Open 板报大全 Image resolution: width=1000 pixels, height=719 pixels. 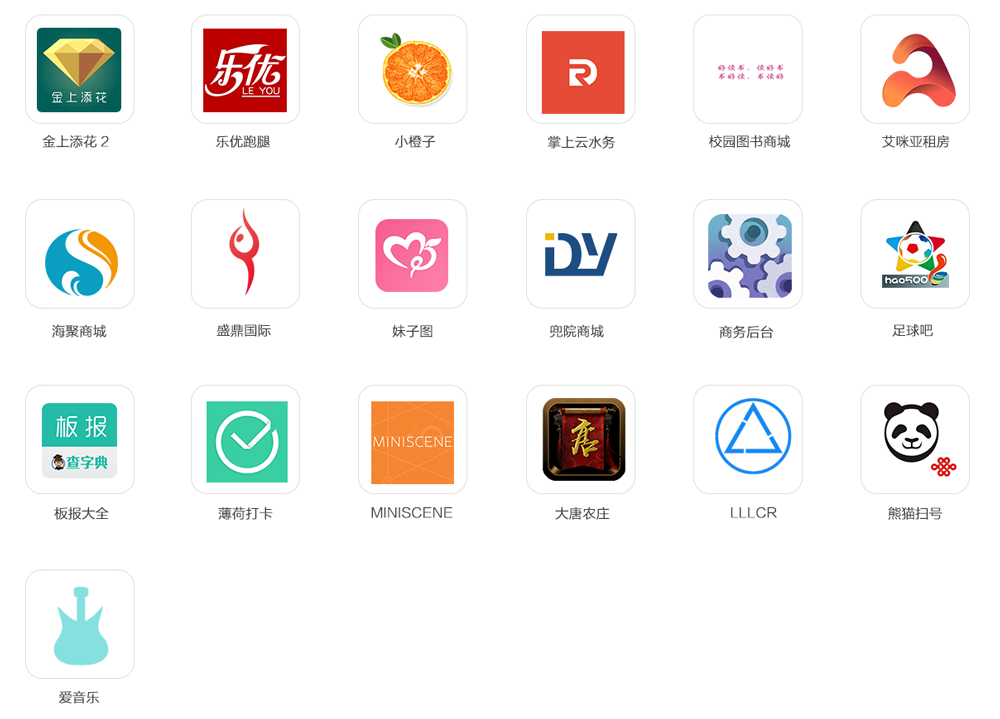79,439
